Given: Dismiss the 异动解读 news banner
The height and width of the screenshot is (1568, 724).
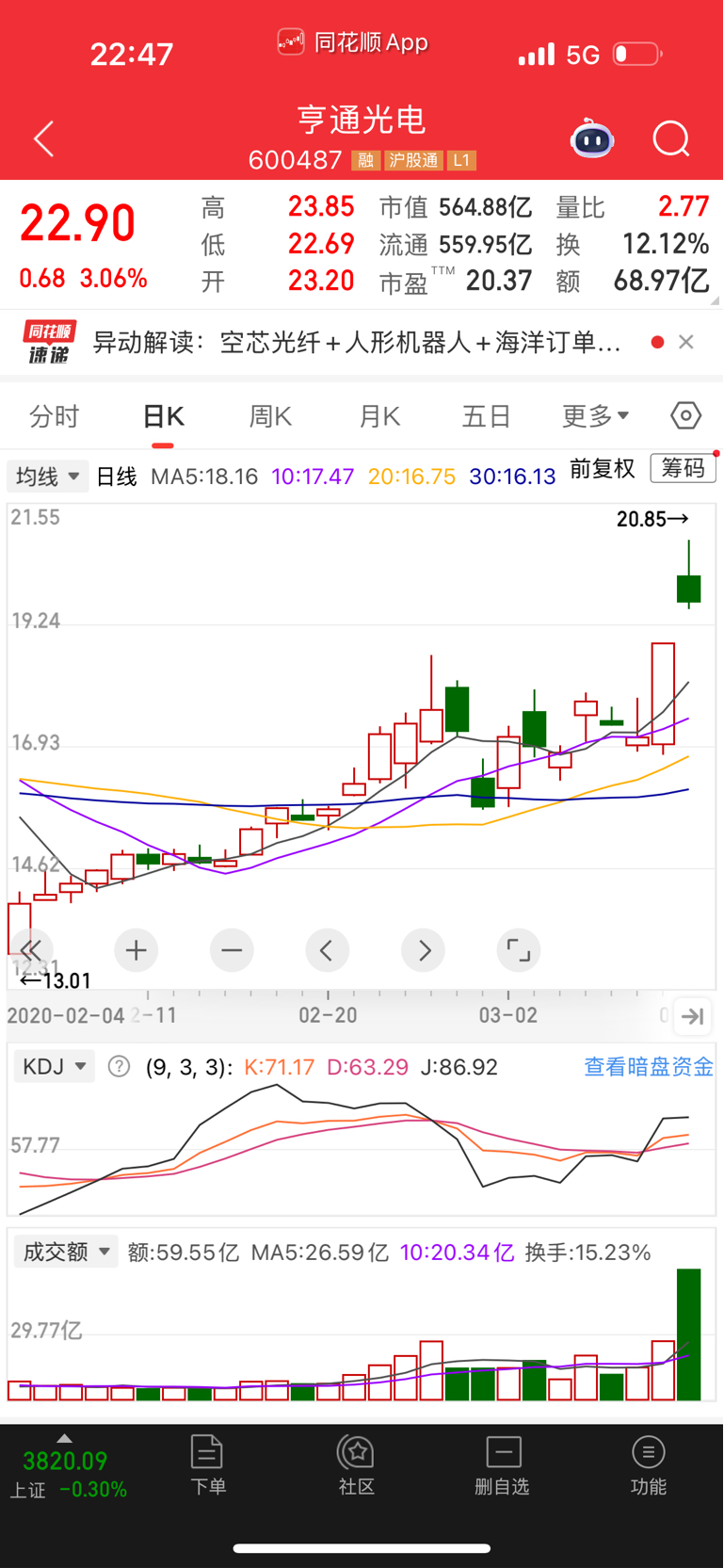Looking at the screenshot, I should tap(686, 342).
